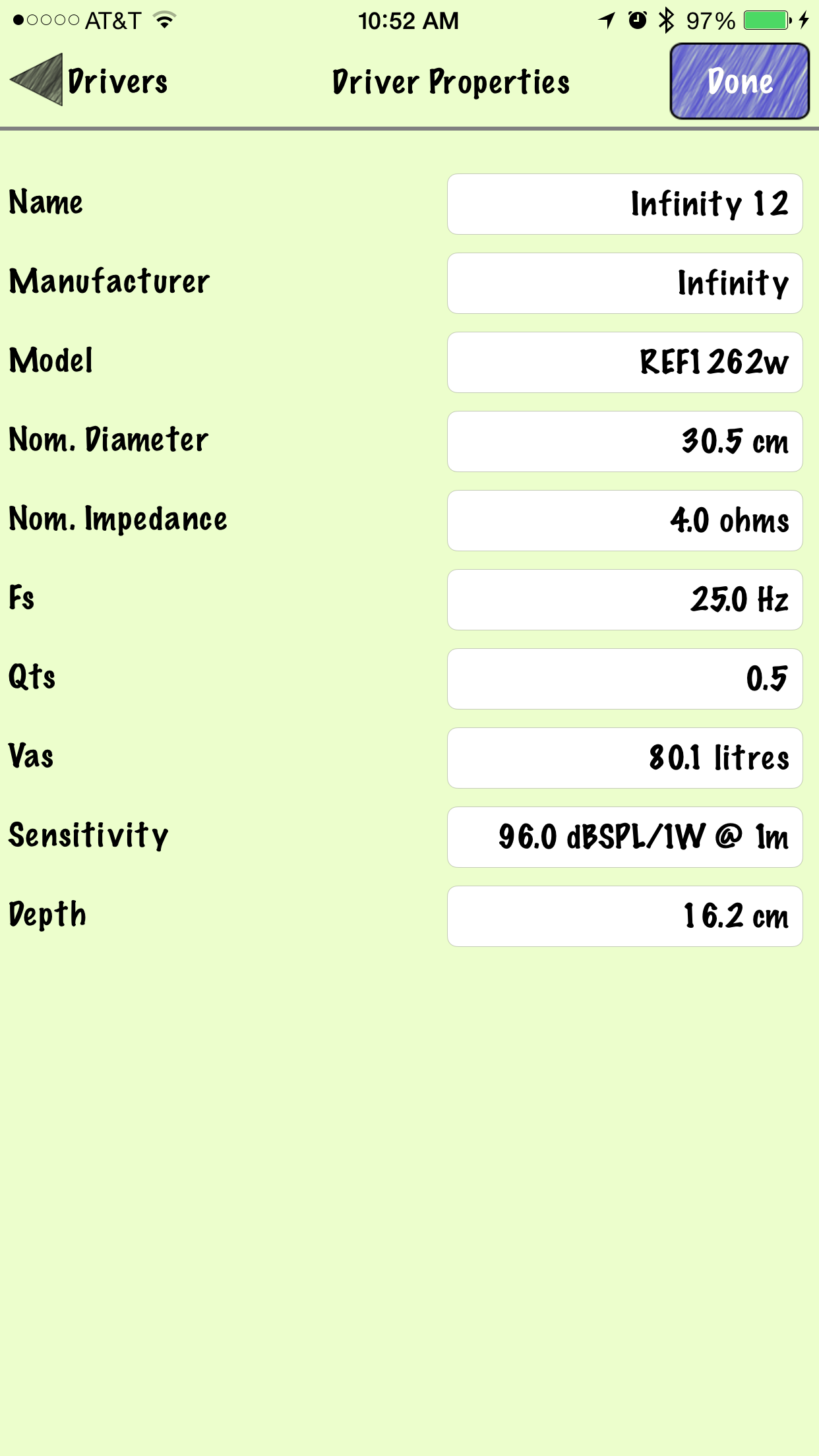Edit the Sensitivity field
Viewport: 819px width, 1456px height.
[625, 837]
